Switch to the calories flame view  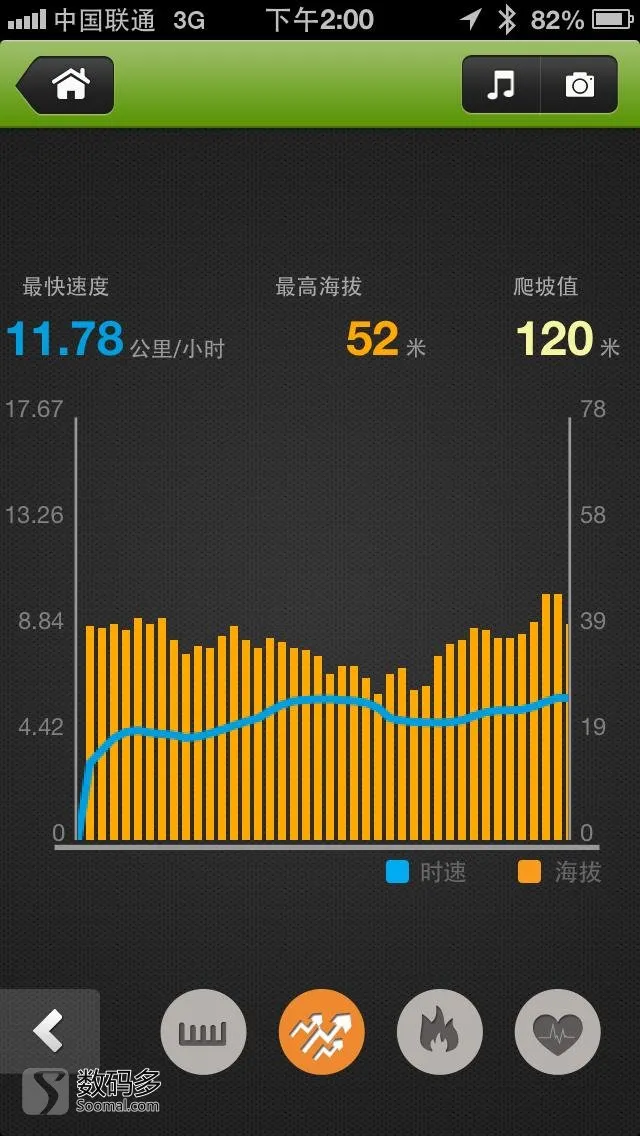coord(439,1032)
